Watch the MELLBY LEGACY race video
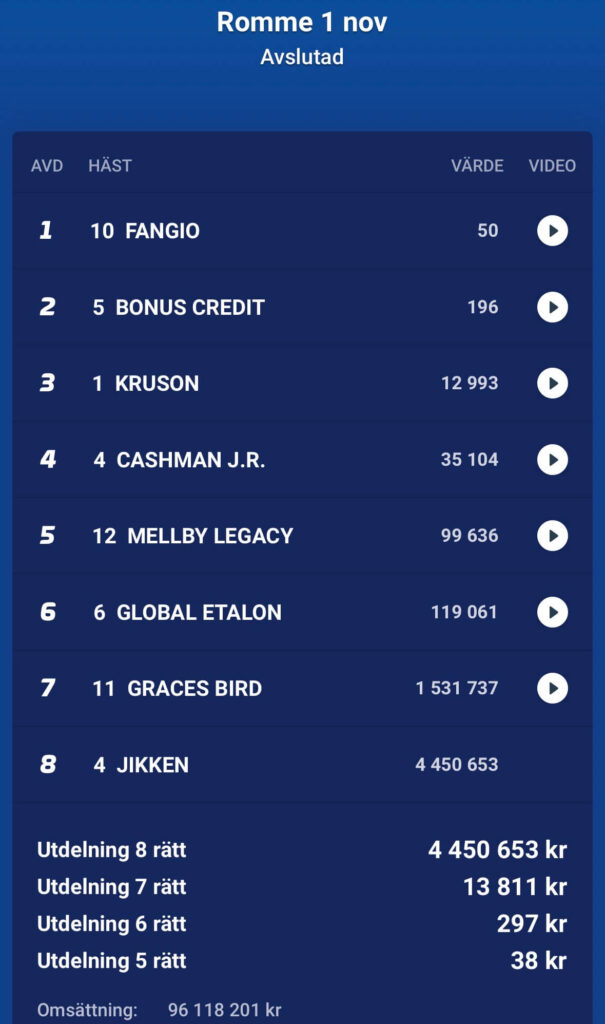Image resolution: width=605 pixels, height=1024 pixels. [x=552, y=536]
